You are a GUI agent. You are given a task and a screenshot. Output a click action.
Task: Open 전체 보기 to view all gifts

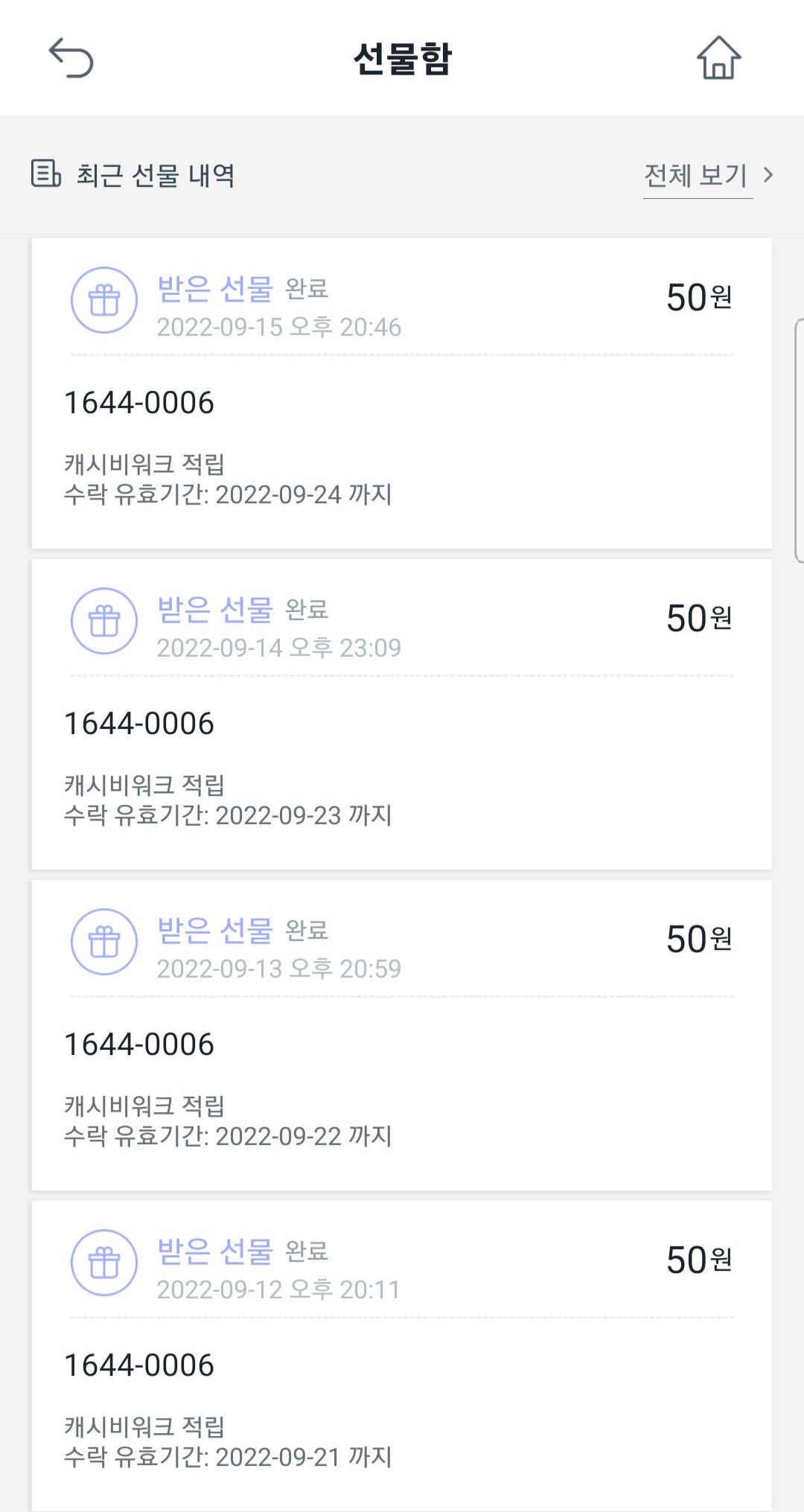(707, 176)
